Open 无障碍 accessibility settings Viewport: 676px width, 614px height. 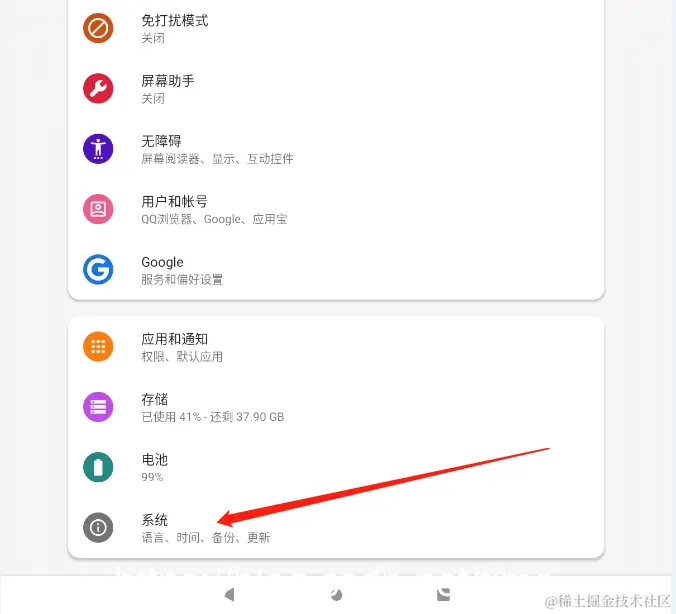162,149
